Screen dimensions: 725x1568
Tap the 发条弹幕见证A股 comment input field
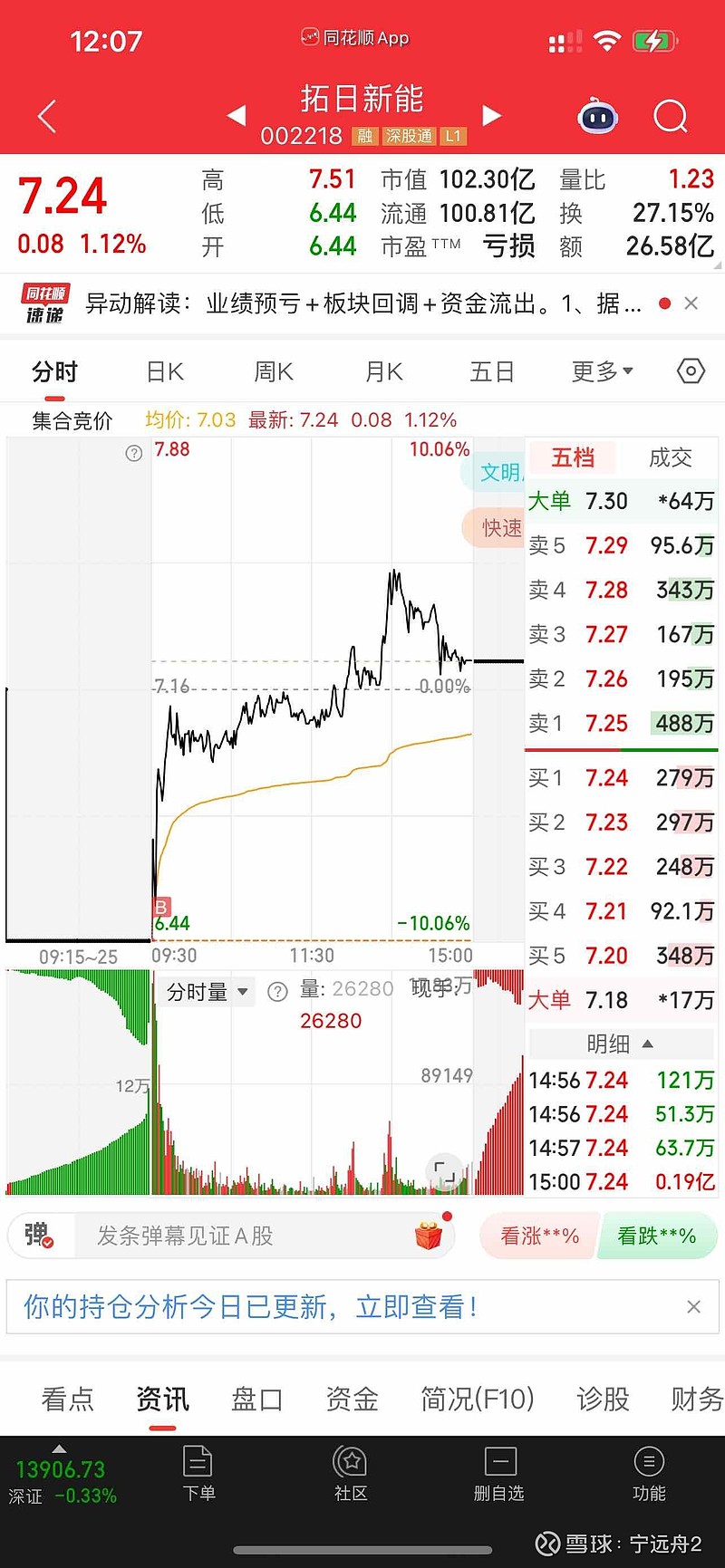227,1236
